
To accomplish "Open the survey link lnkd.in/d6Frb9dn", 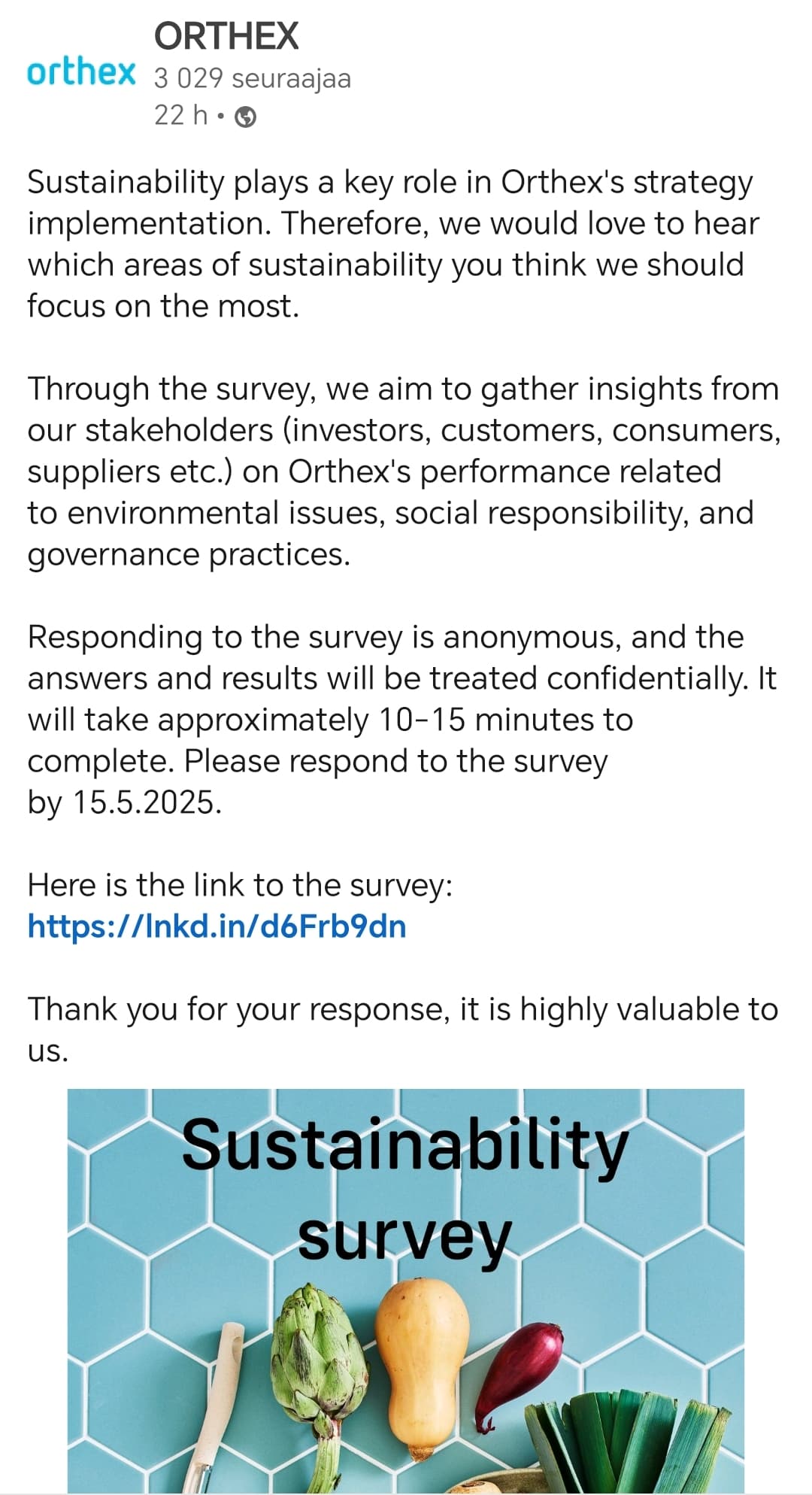I will 217,926.
